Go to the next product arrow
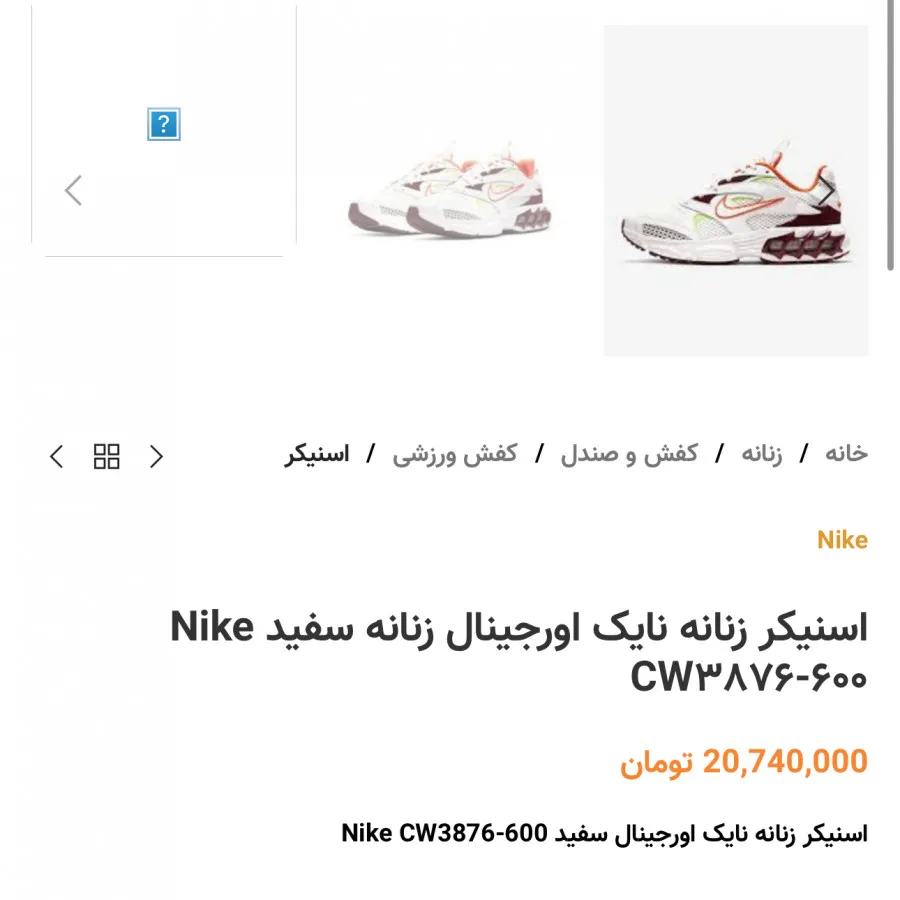This screenshot has height=900, width=900. [57, 457]
